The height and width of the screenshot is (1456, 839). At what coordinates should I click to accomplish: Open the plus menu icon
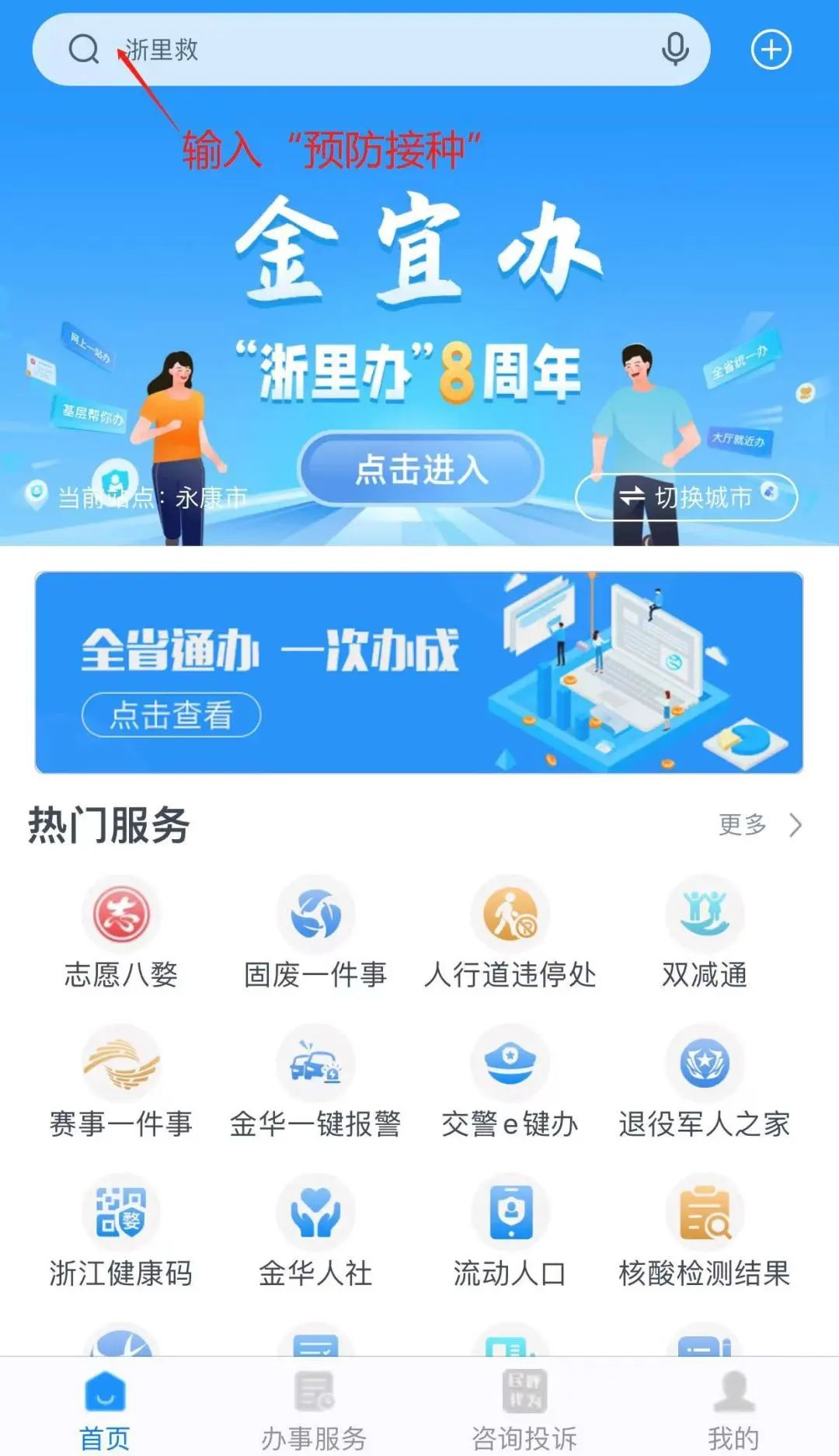[x=771, y=50]
